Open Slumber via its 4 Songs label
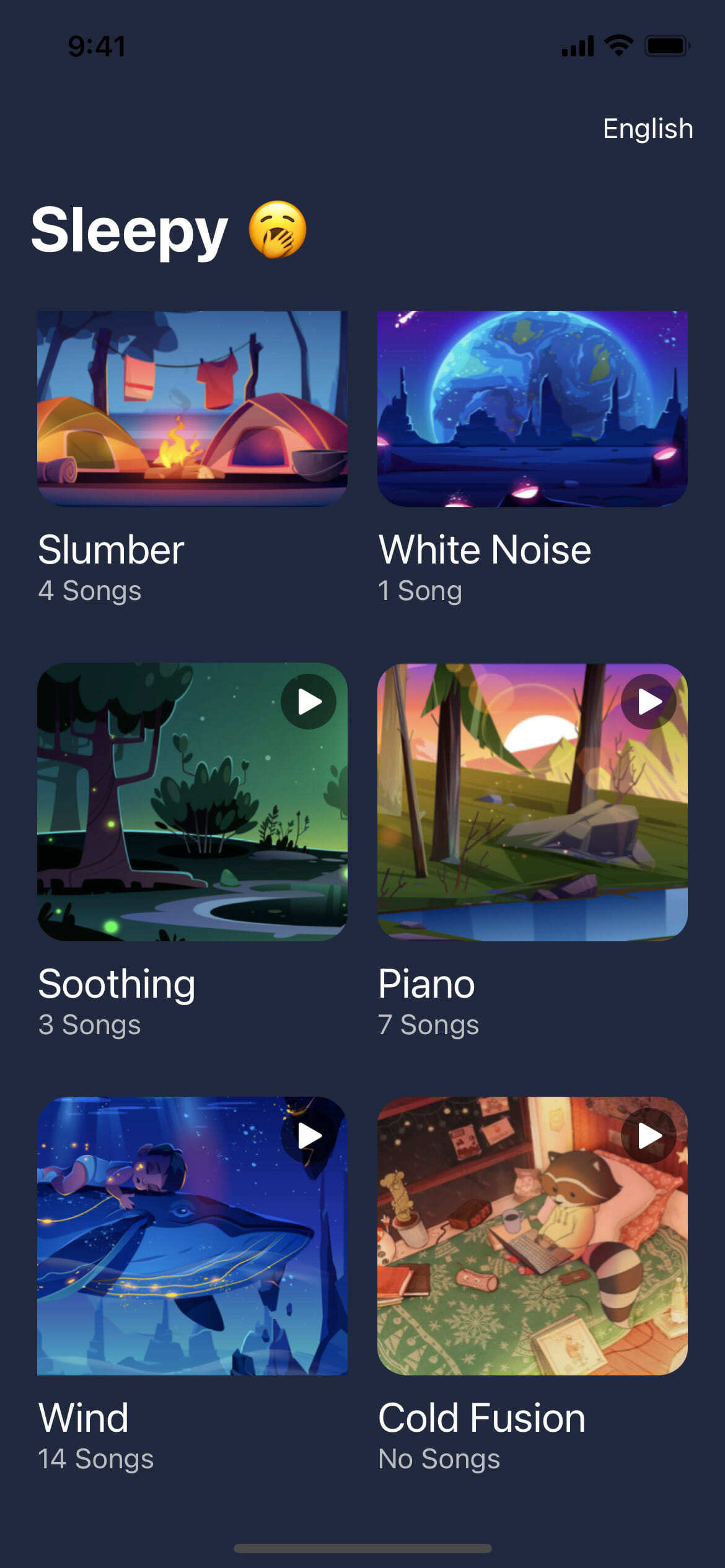Screen dimensions: 725x1568 click(x=90, y=590)
